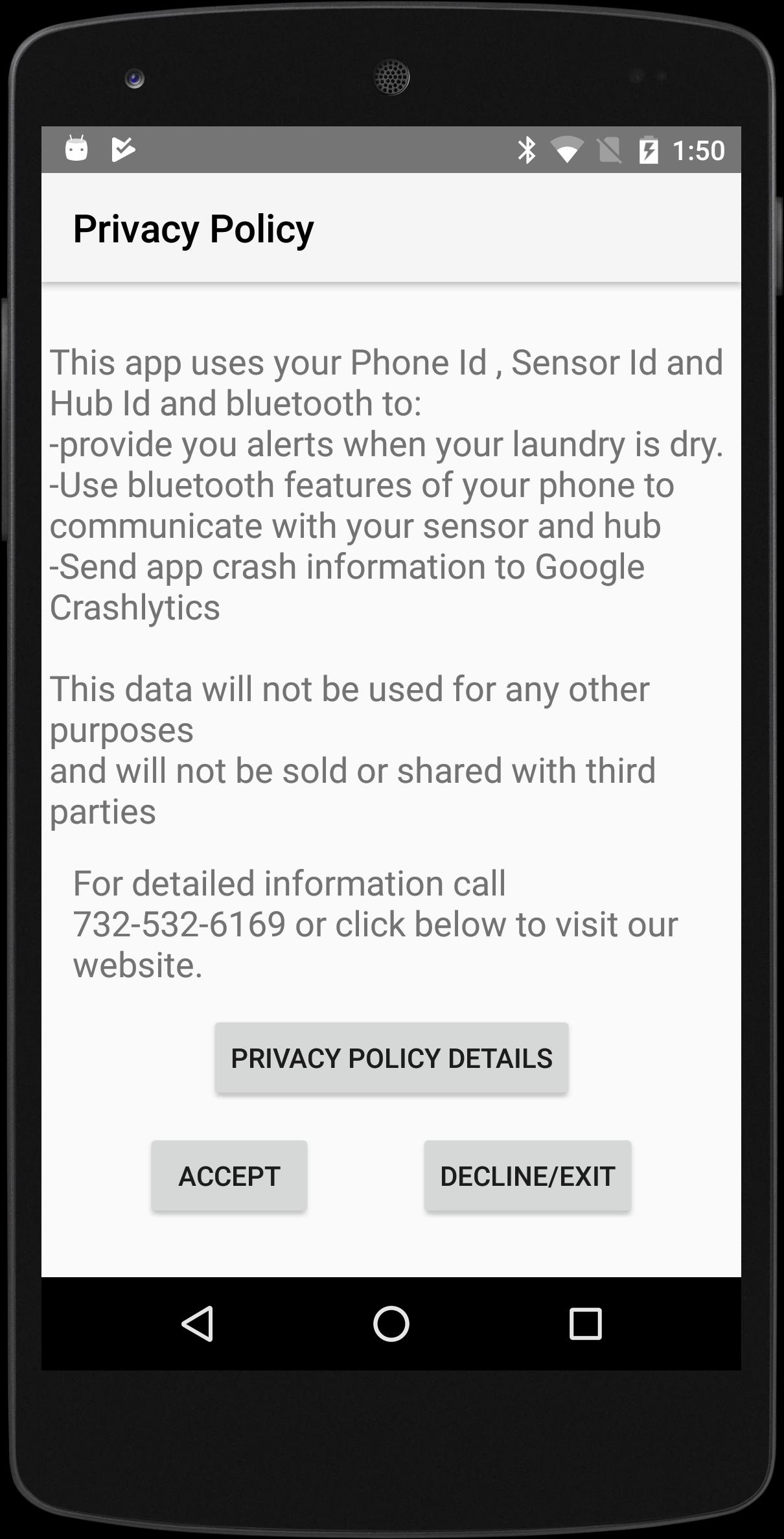Open PRIVACY POLICY DETAILS website link
Screen dimensions: 784x1539
[391, 1058]
